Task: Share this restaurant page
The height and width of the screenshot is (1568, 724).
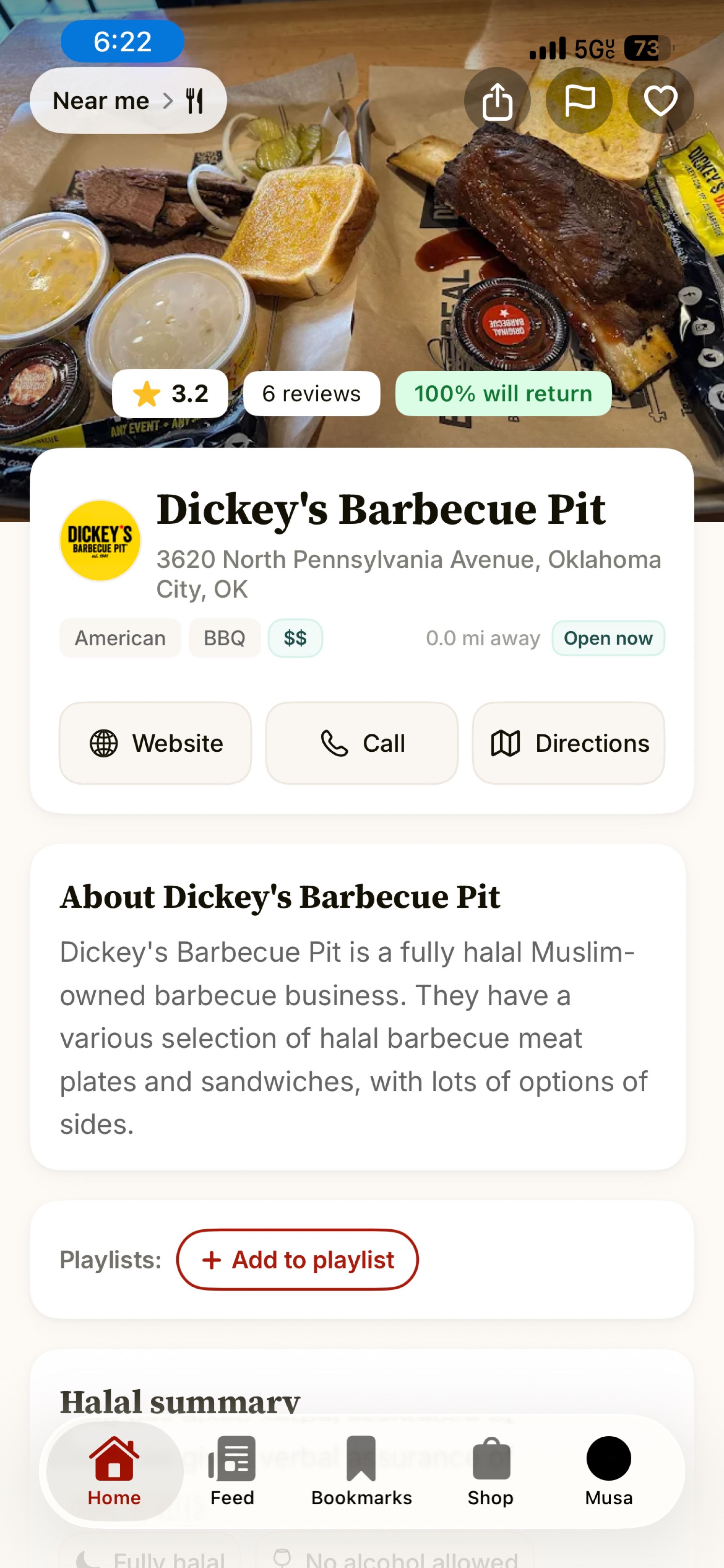Action: point(497,100)
